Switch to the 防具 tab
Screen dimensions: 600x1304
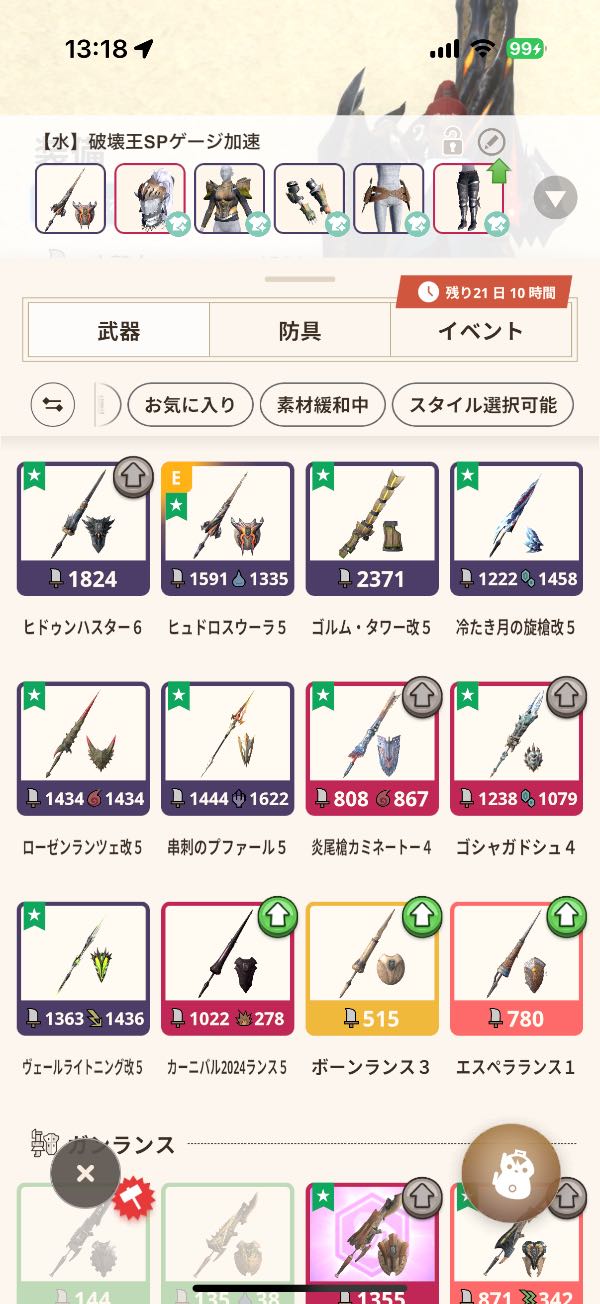[299, 331]
